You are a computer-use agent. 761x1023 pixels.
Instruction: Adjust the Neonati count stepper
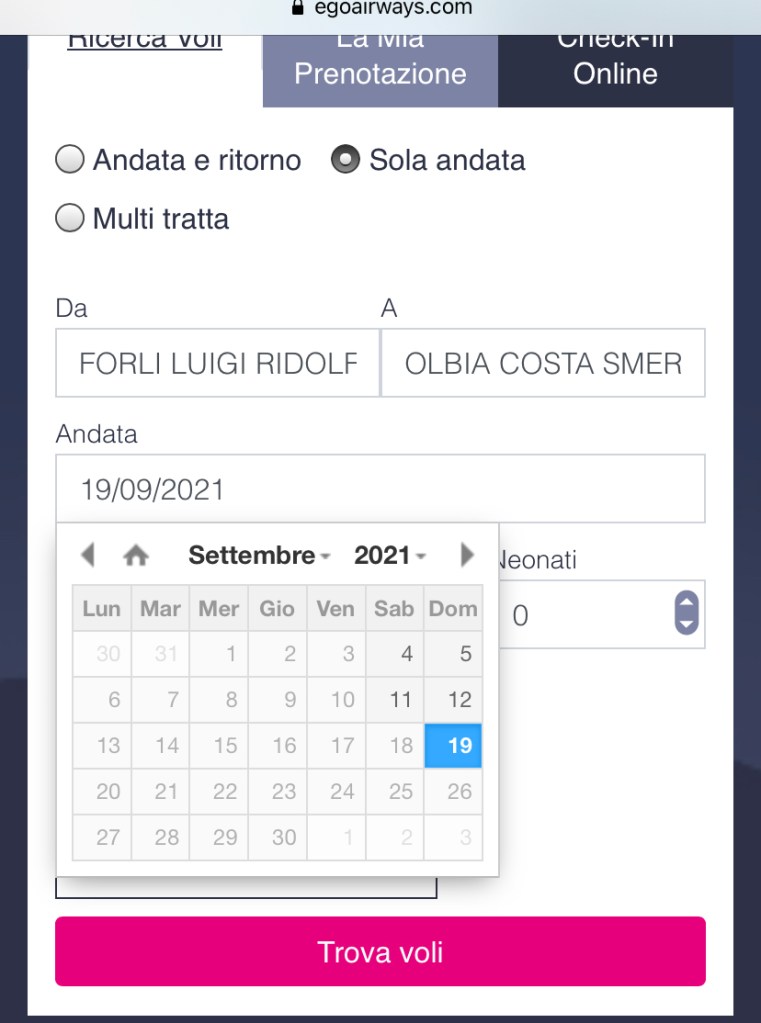tap(686, 613)
